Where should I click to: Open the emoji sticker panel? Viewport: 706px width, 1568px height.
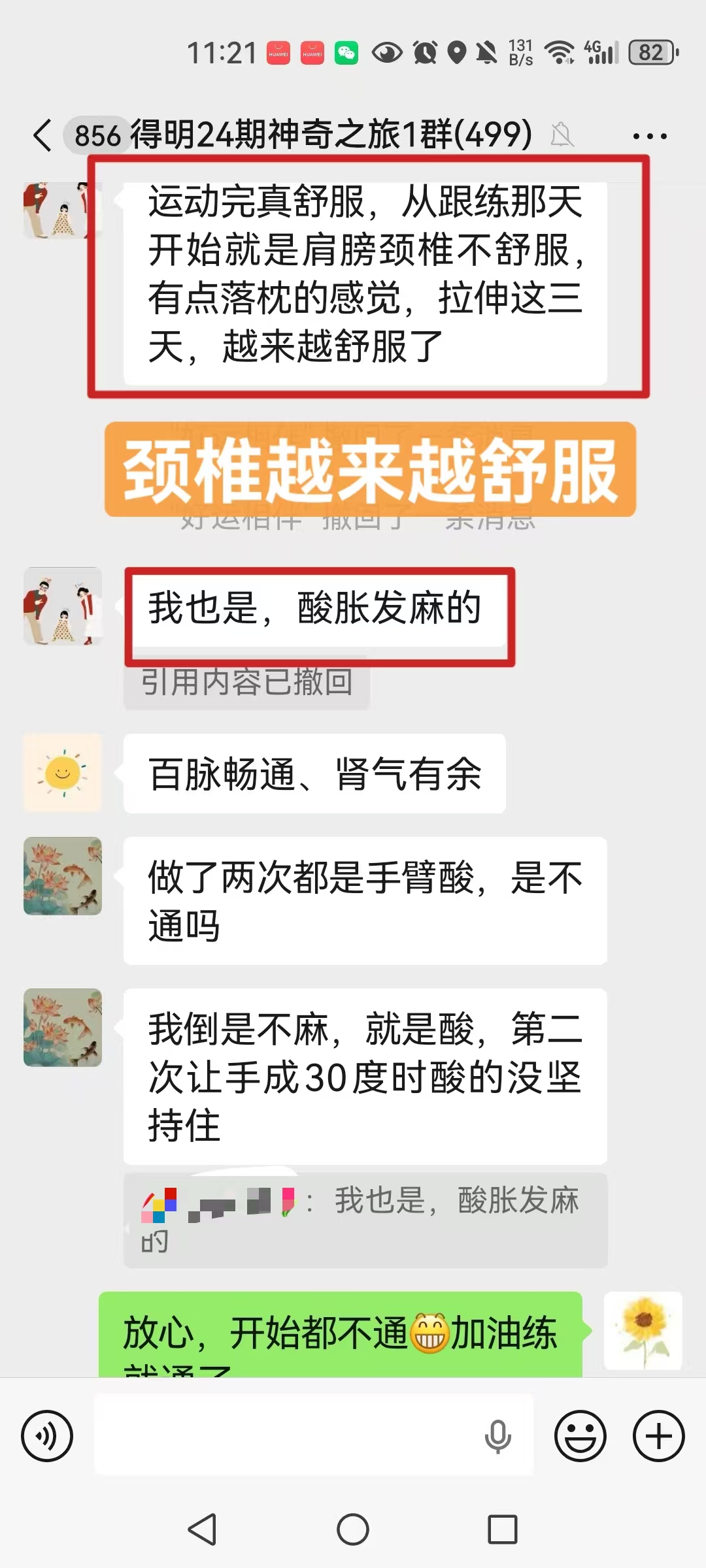(x=580, y=1435)
